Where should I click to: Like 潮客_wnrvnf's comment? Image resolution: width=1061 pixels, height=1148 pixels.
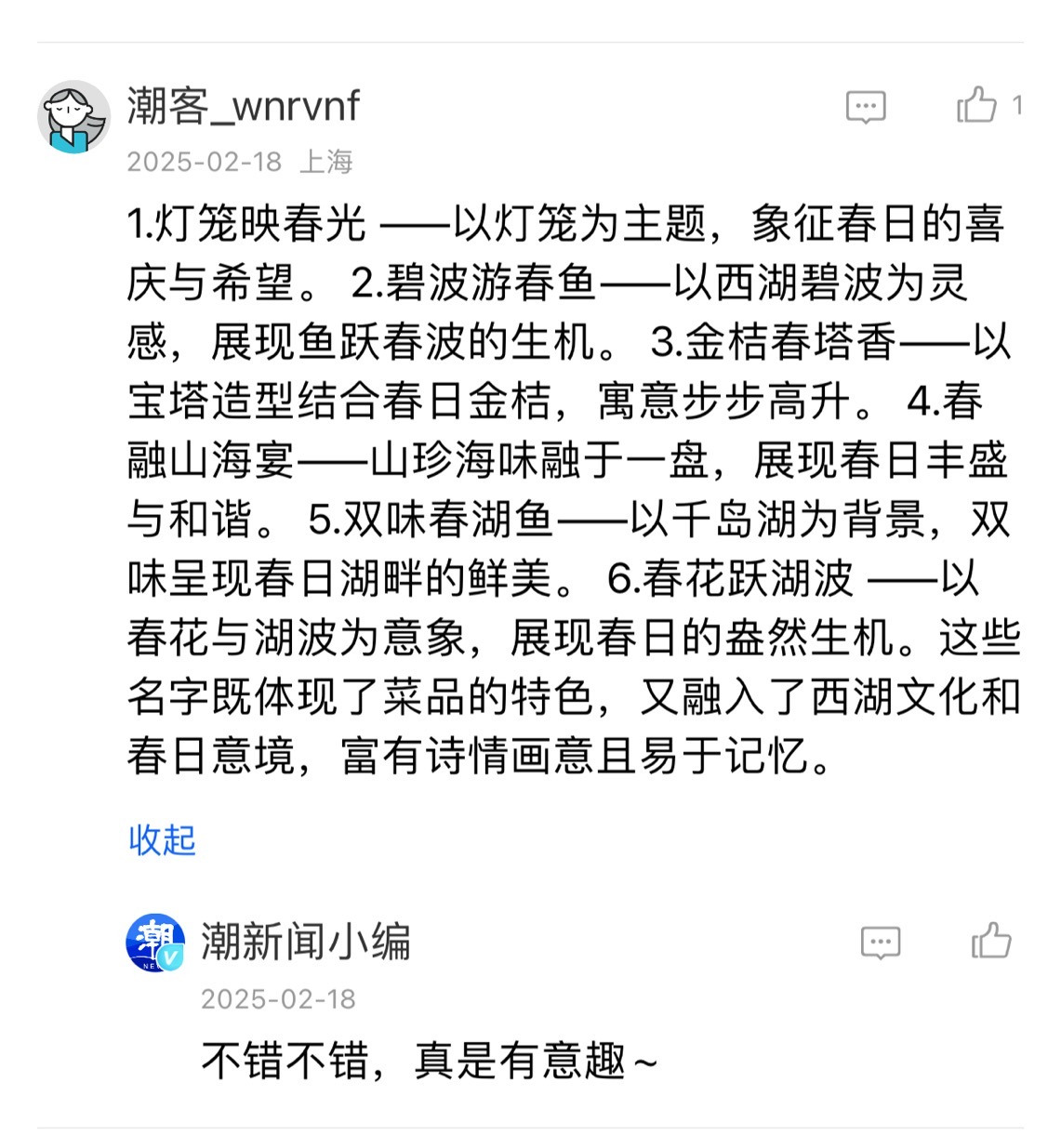[x=977, y=105]
